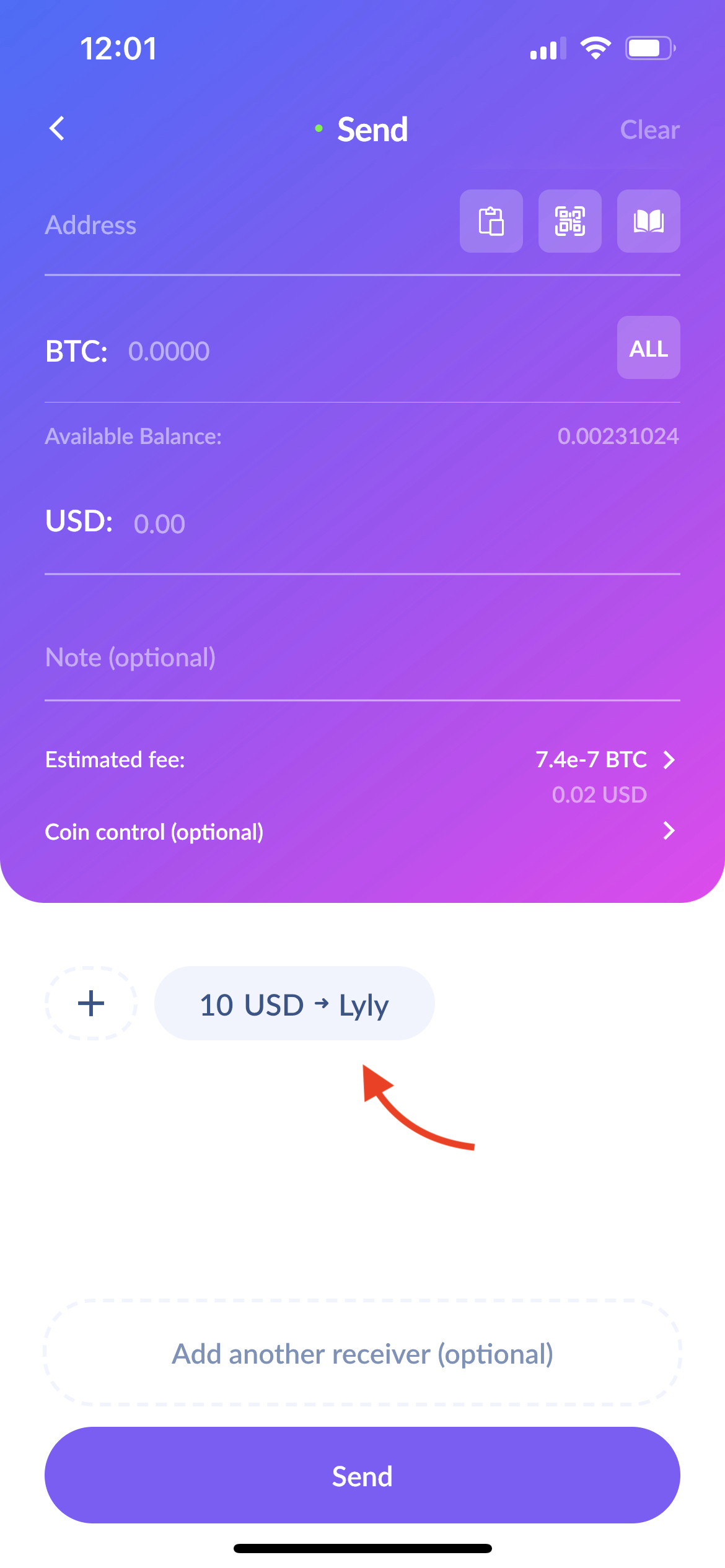Clear the send form
This screenshot has height=1568, width=725.
pyautogui.click(x=649, y=130)
